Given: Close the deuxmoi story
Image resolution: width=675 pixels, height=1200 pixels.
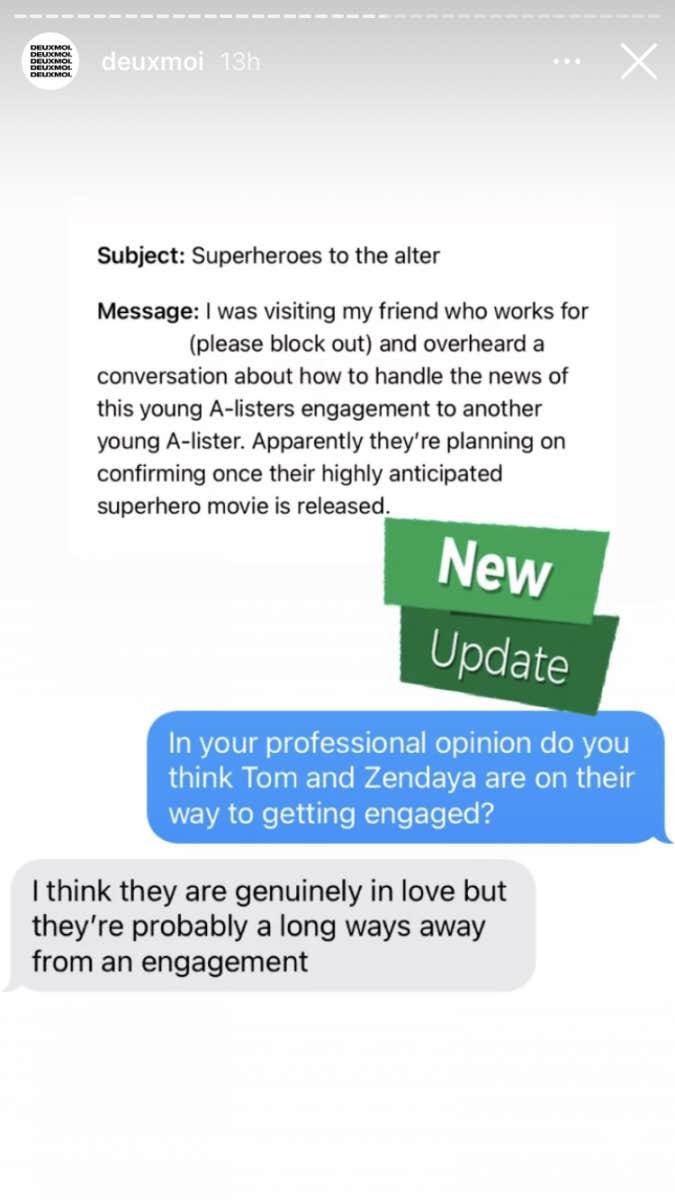Looking at the screenshot, I should [638, 62].
